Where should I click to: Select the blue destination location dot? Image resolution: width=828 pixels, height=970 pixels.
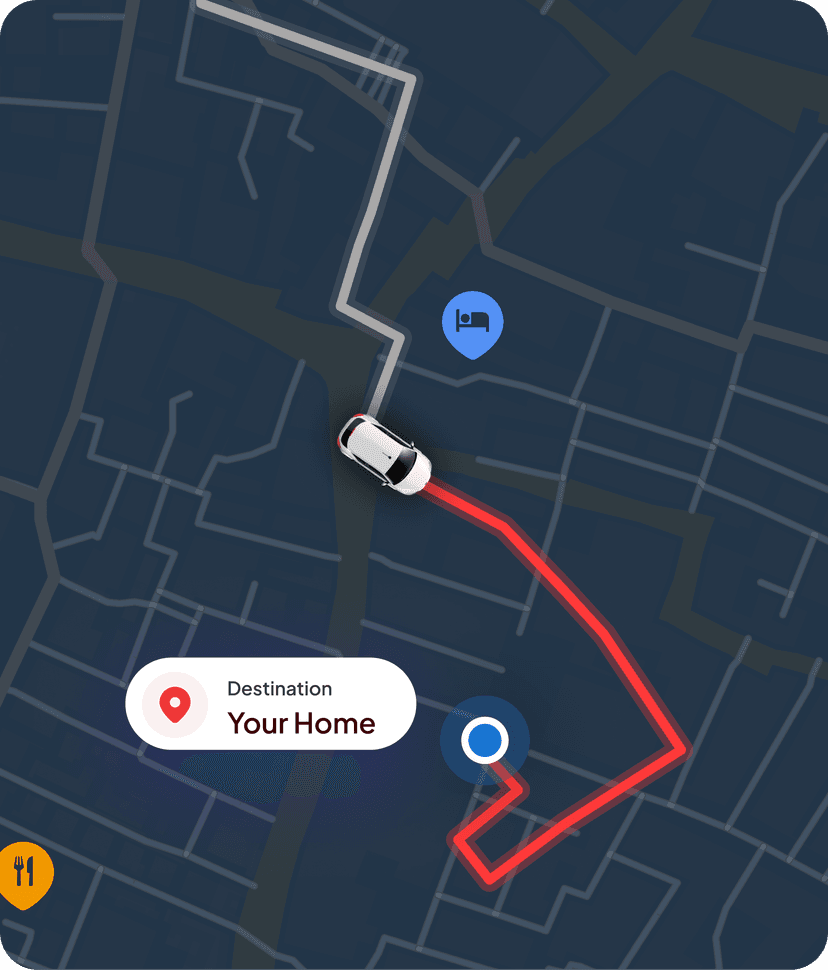point(485,741)
